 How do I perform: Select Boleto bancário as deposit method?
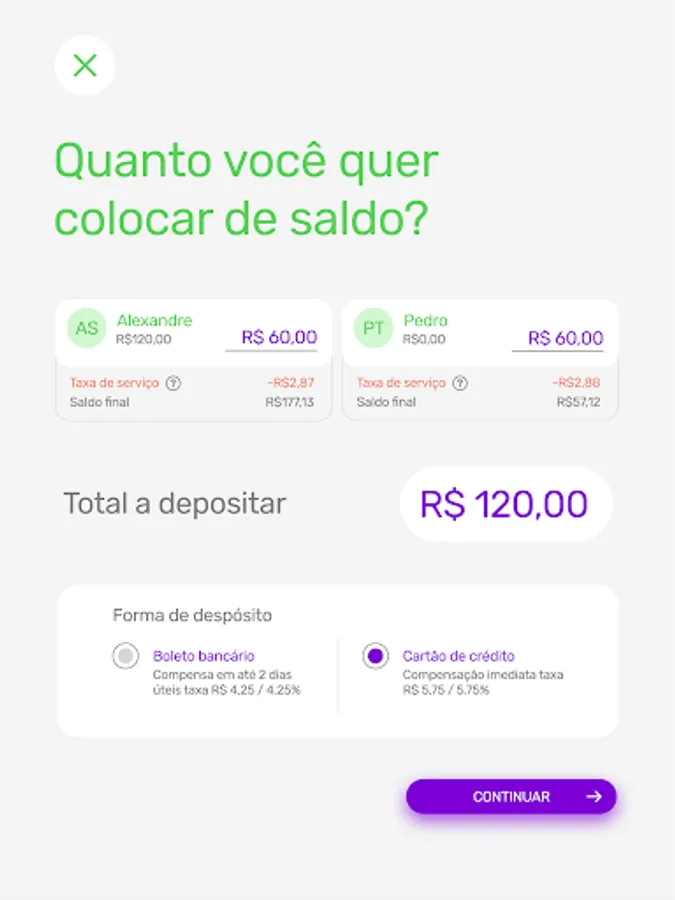(126, 657)
